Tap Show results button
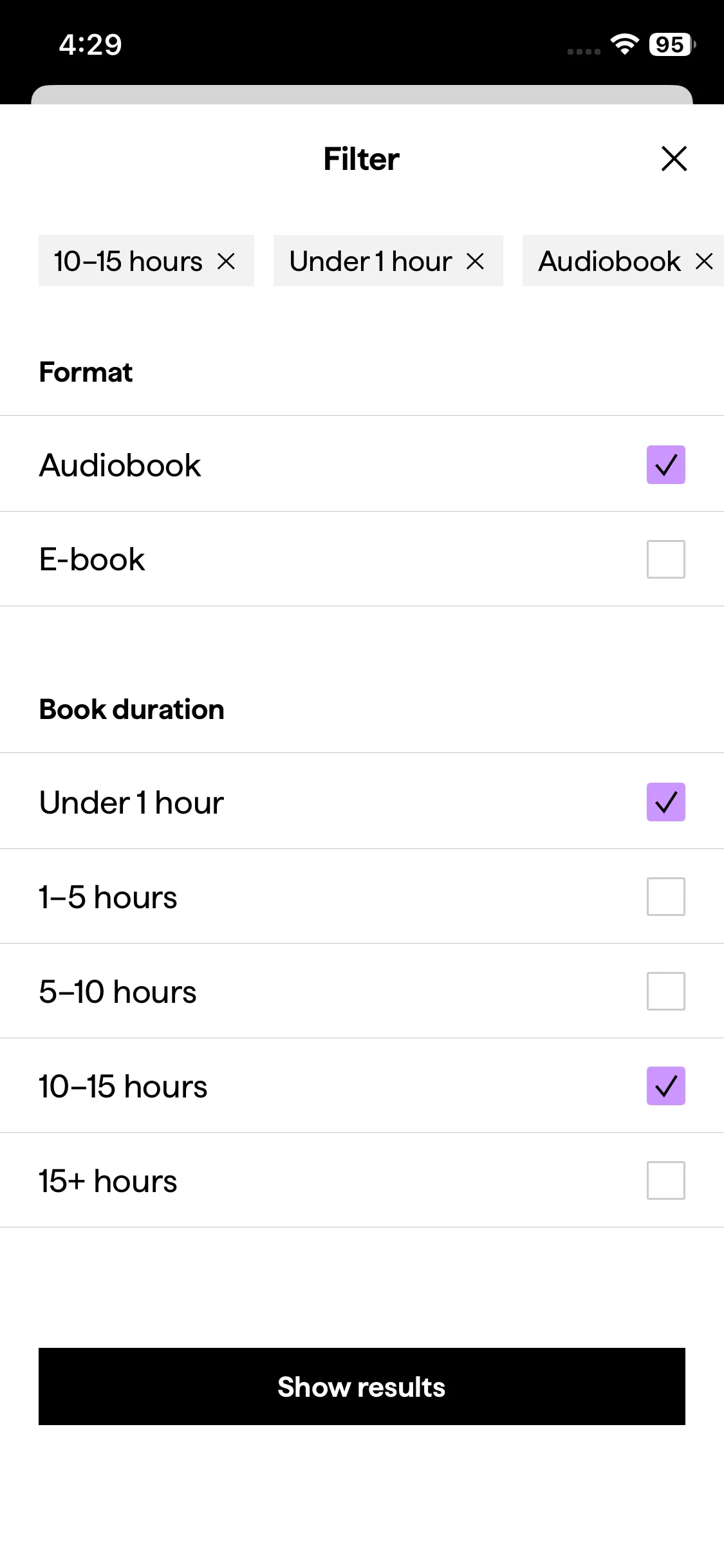724x1568 pixels. (x=362, y=1386)
